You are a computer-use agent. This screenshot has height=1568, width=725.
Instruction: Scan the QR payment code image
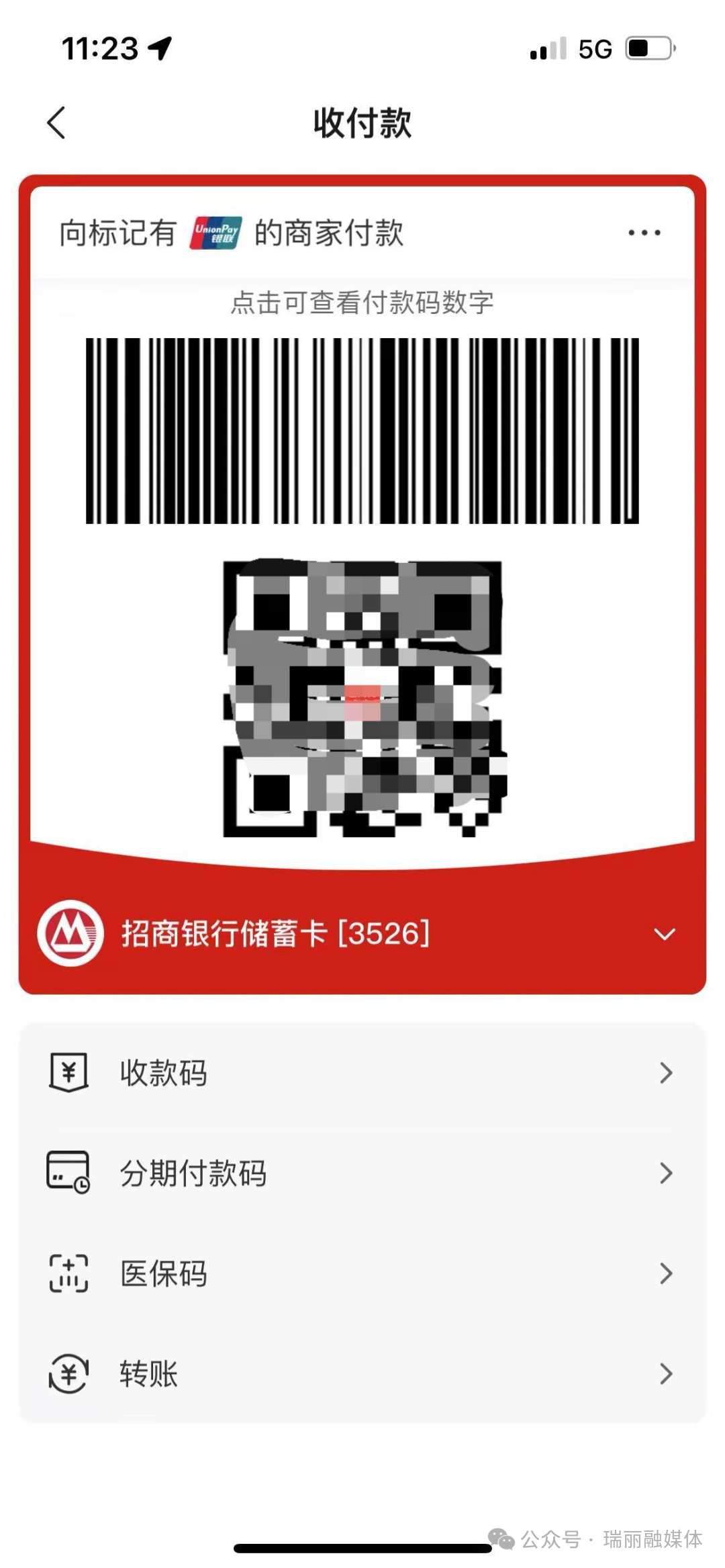point(362,698)
